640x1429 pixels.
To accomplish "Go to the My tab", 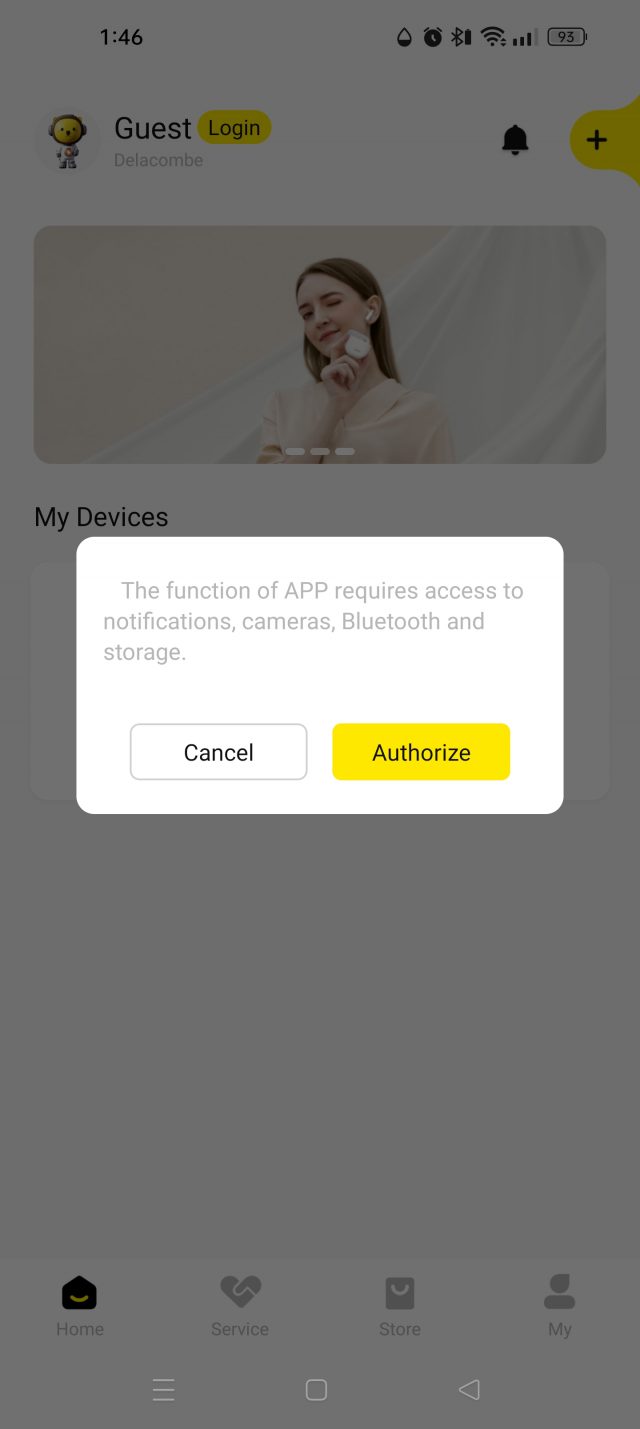I will point(559,1305).
